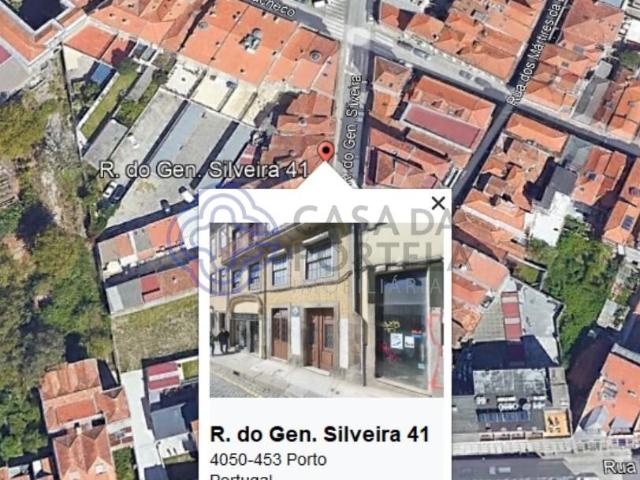Open the street view photo of the building
The width and height of the screenshot is (640, 480).
(x=326, y=309)
